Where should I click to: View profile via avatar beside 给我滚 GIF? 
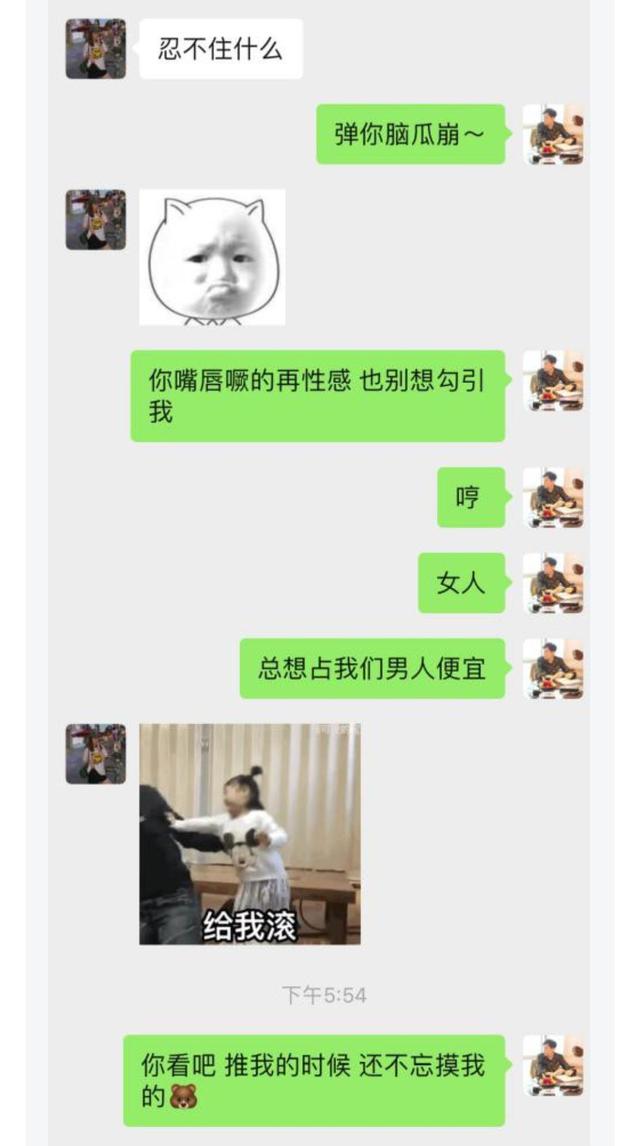96,754
